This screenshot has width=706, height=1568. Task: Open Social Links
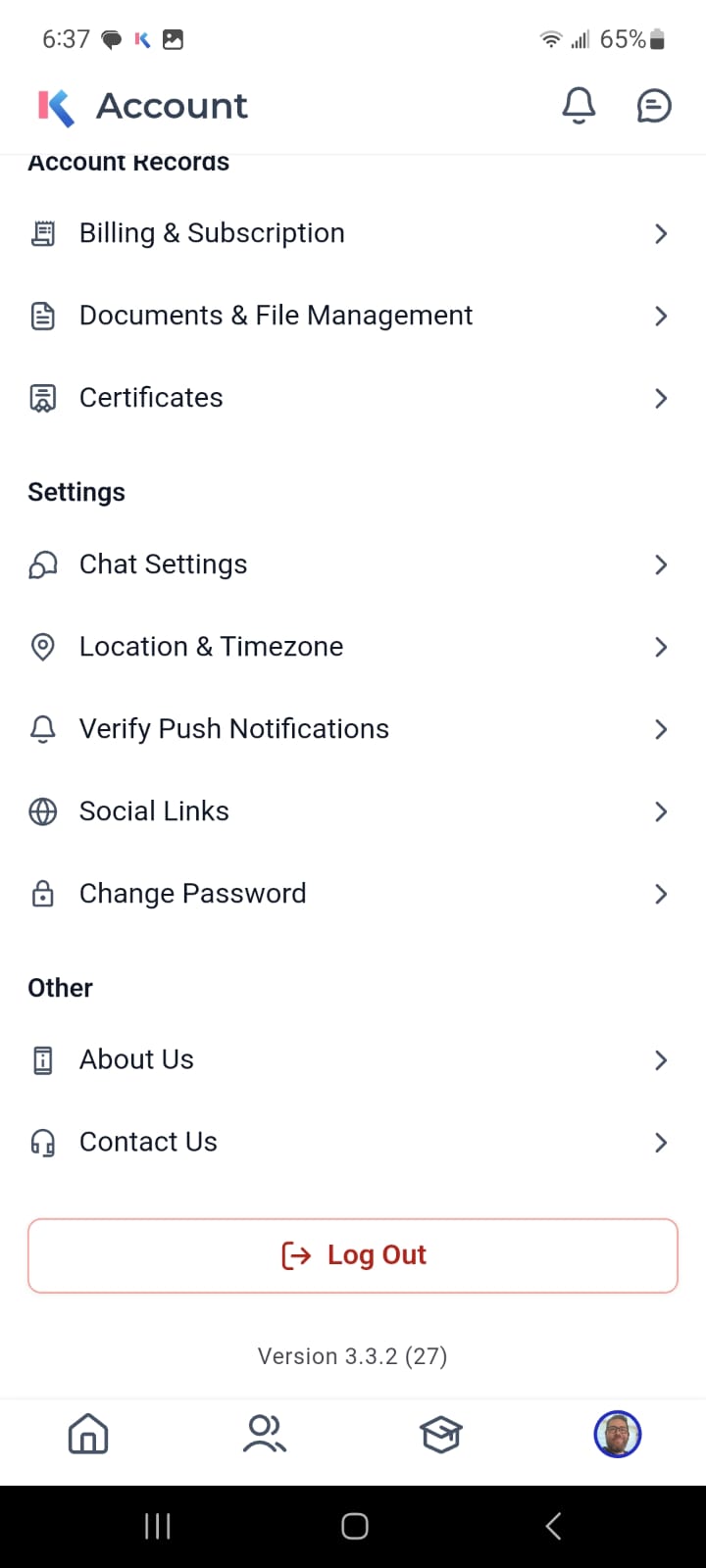point(352,811)
